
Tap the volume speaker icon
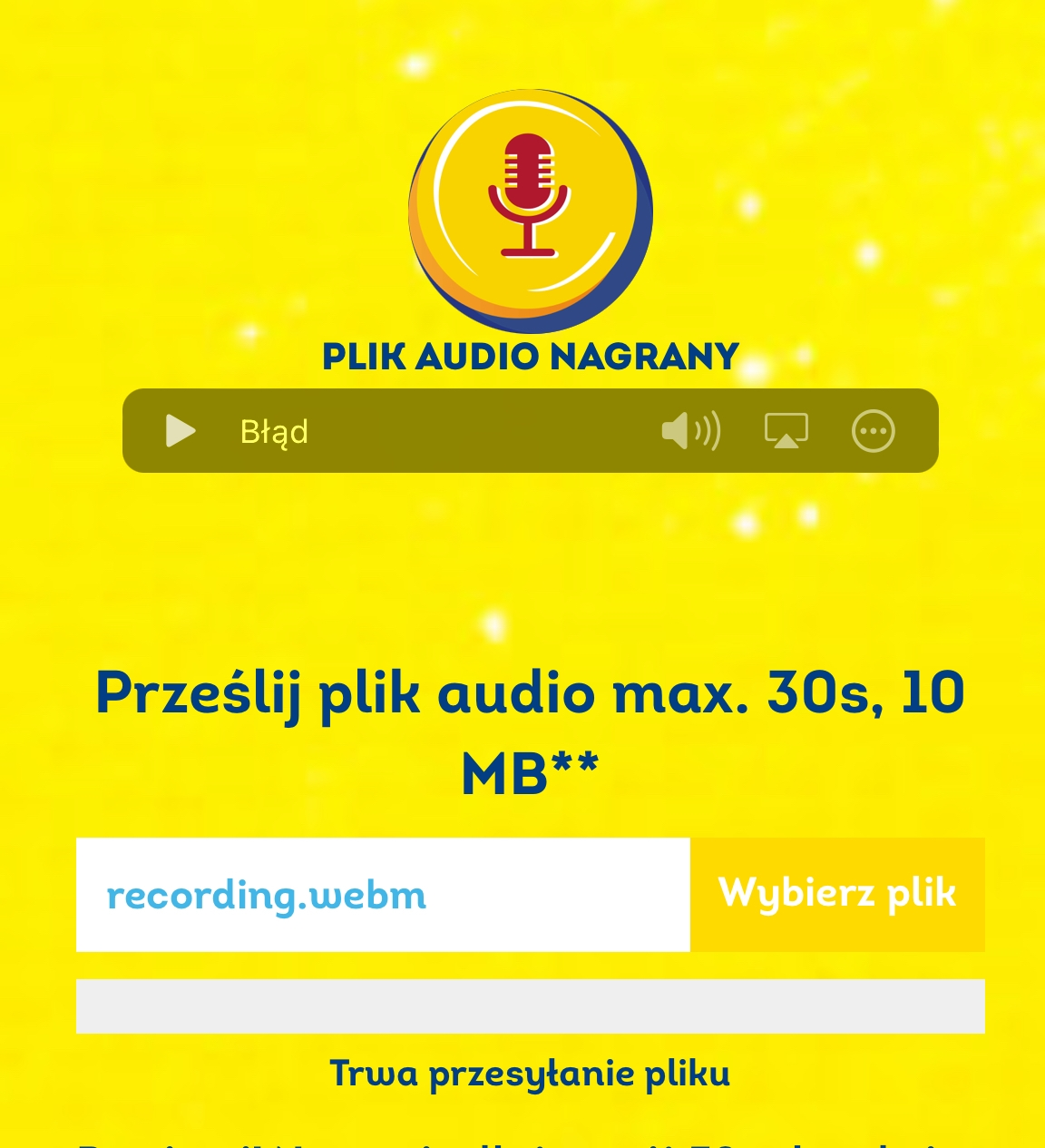point(691,431)
